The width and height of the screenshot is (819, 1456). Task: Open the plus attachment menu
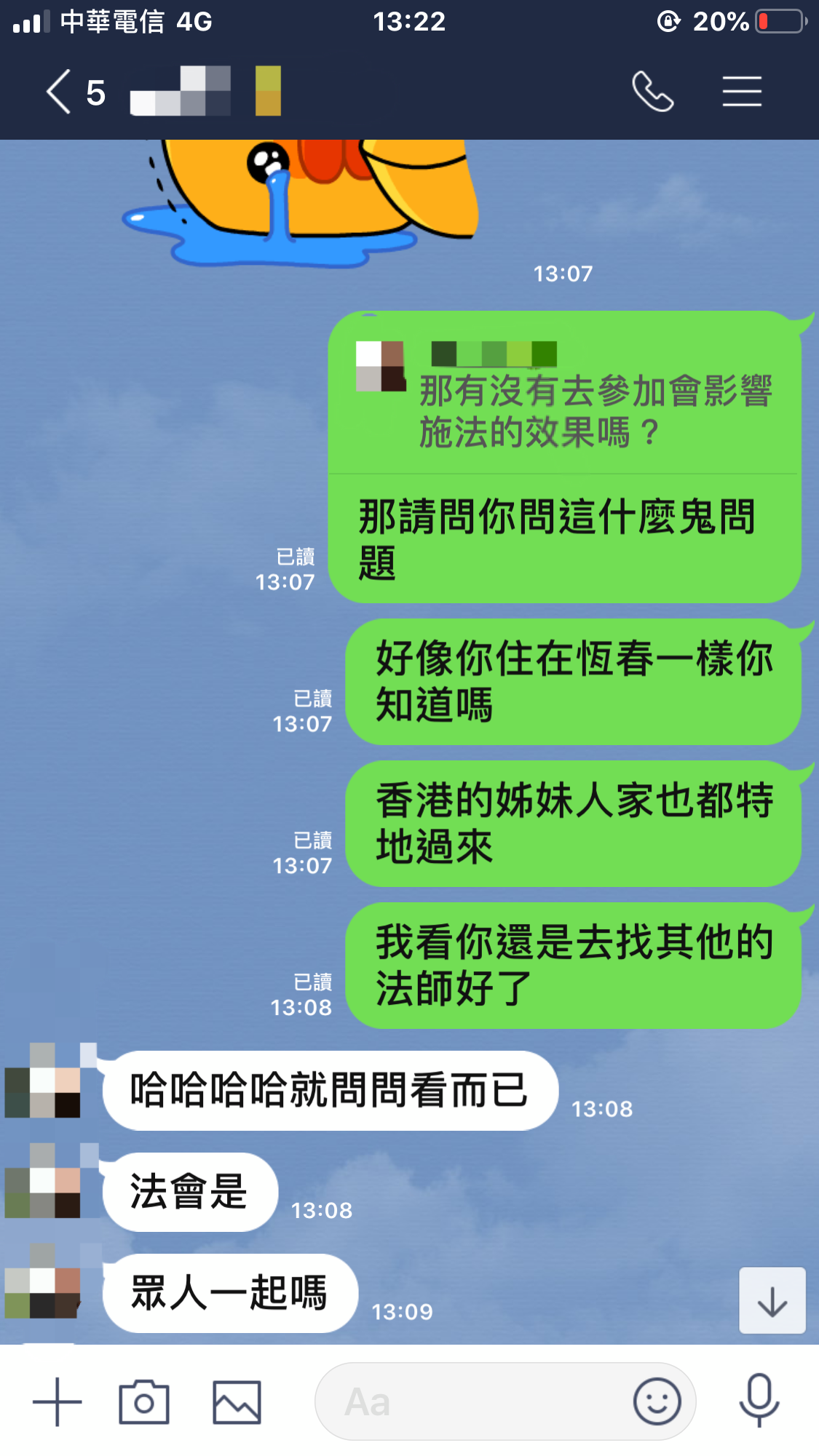58,1401
